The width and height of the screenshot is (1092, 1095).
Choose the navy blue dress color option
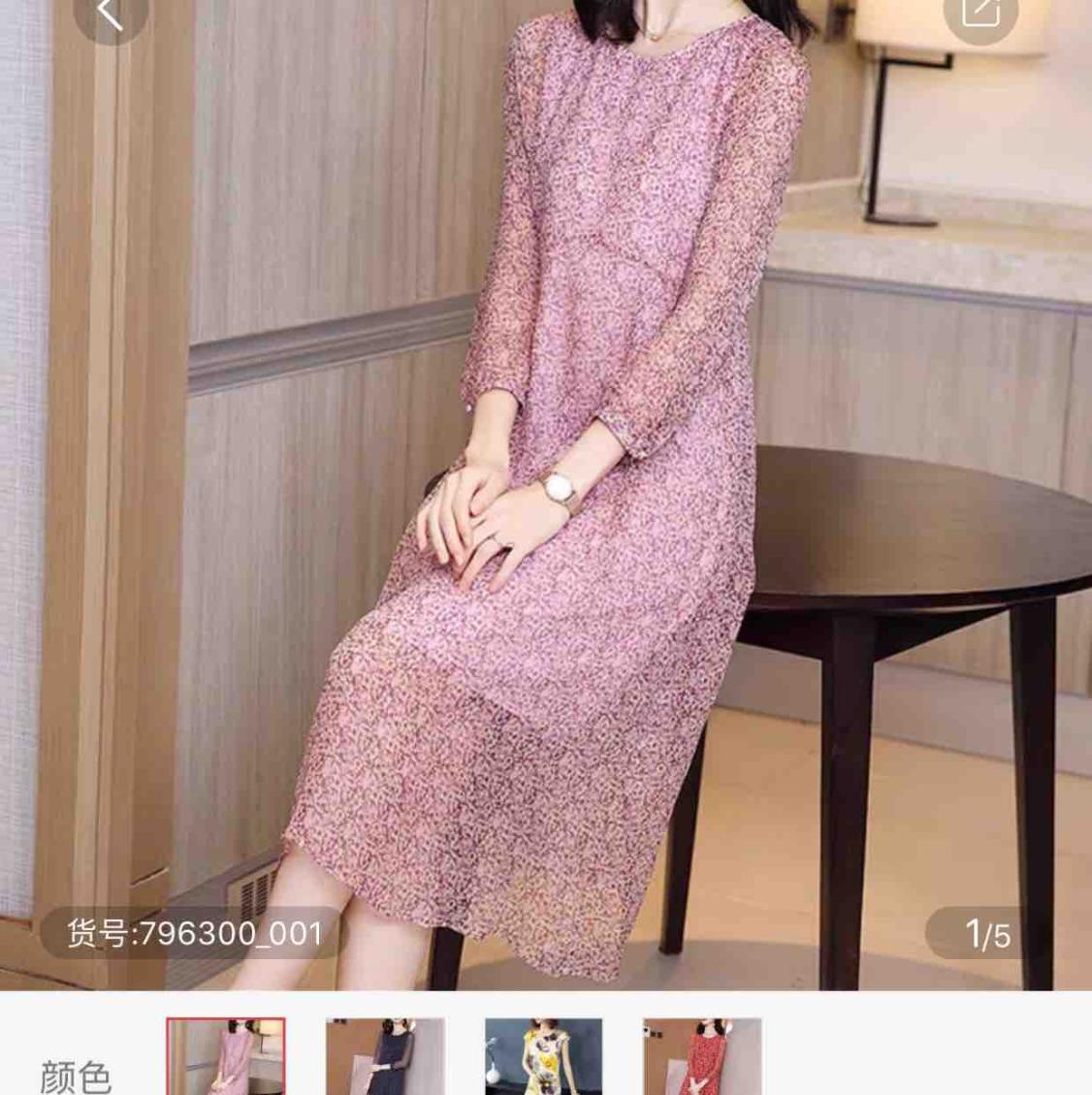[x=385, y=1056]
